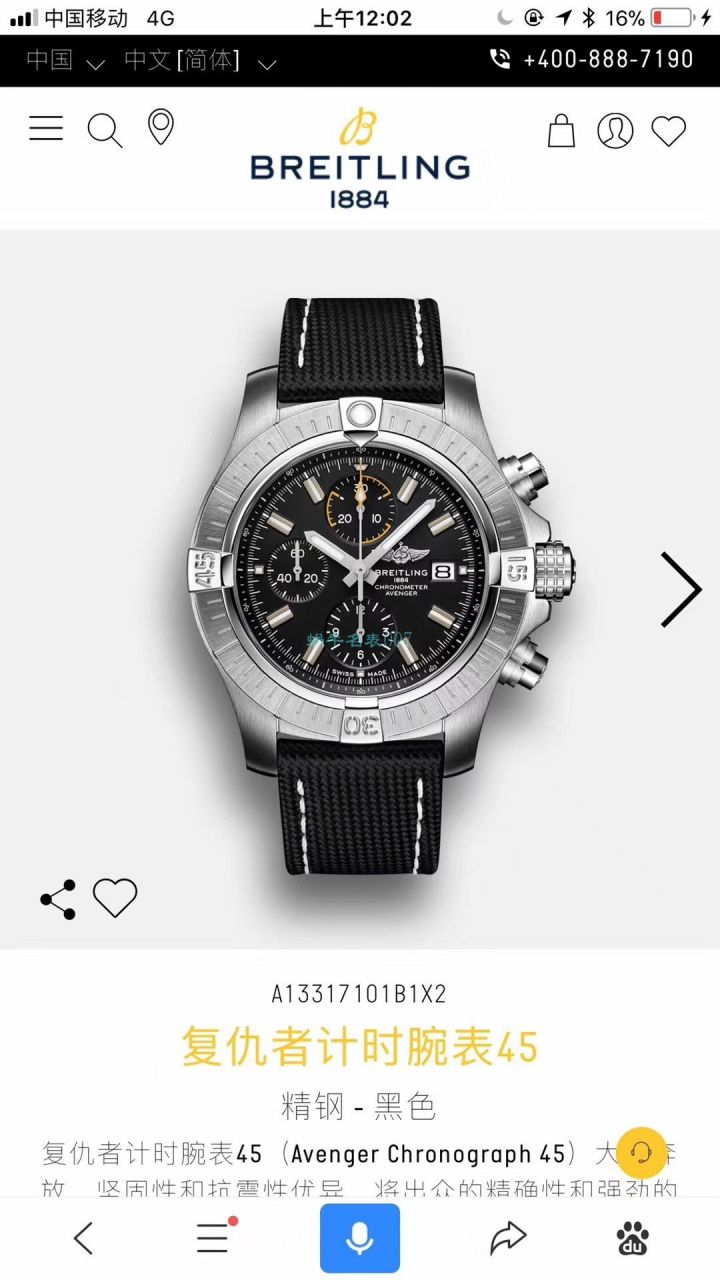
Task: Open the browser menu
Action: coord(214,1238)
